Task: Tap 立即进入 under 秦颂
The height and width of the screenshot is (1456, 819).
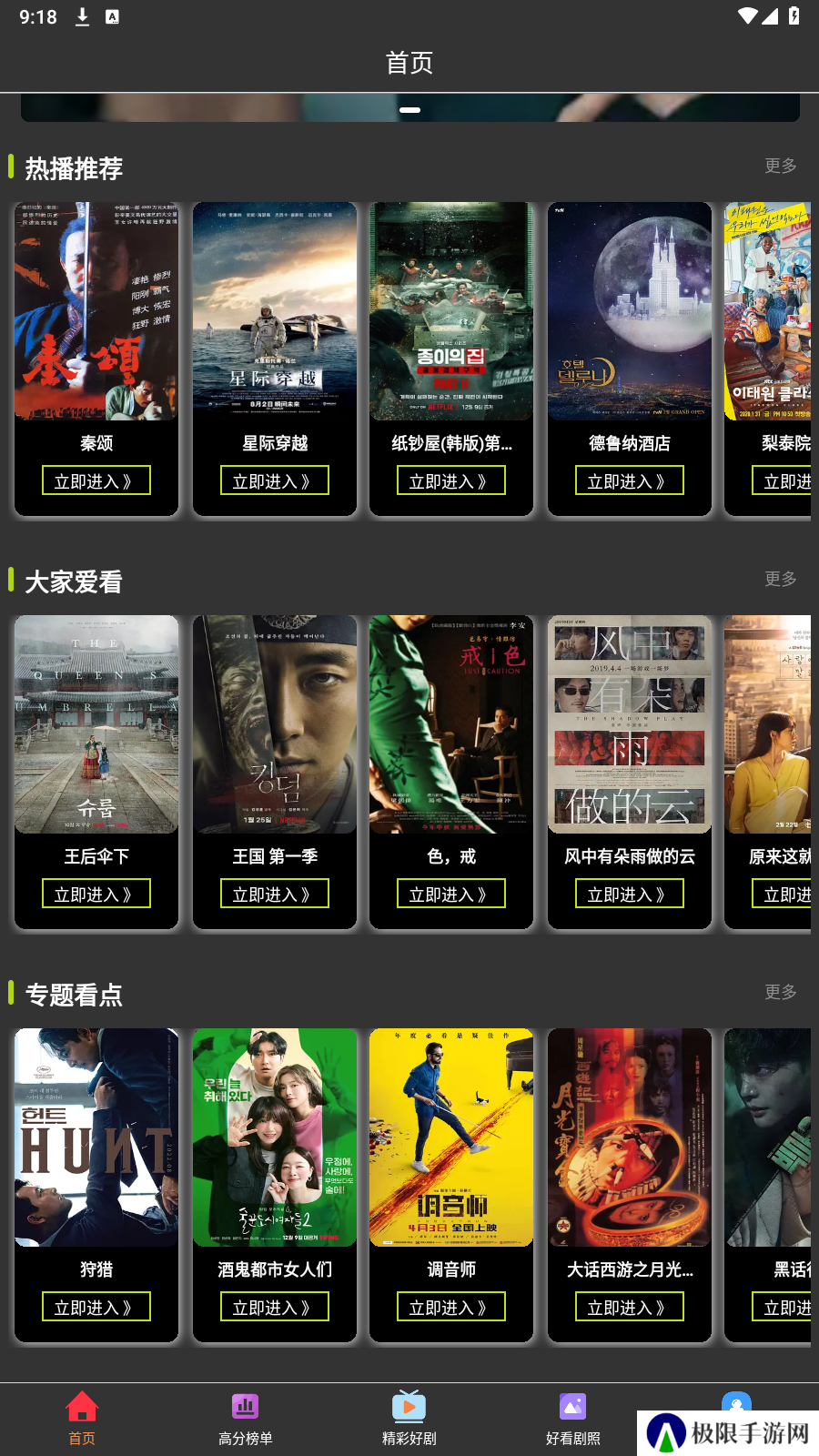Action: click(x=96, y=480)
